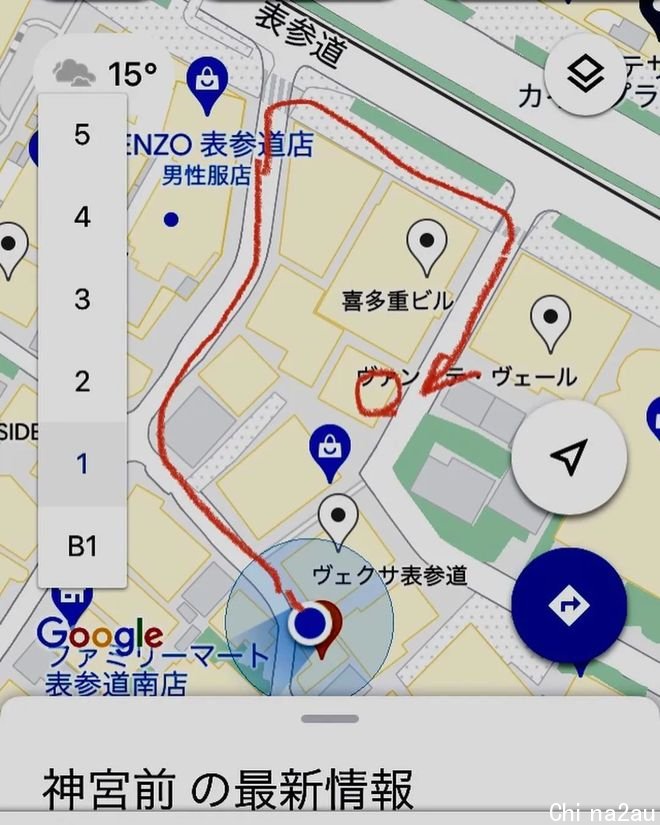Select floor 3 in level picker
The height and width of the screenshot is (825, 660).
(x=82, y=299)
